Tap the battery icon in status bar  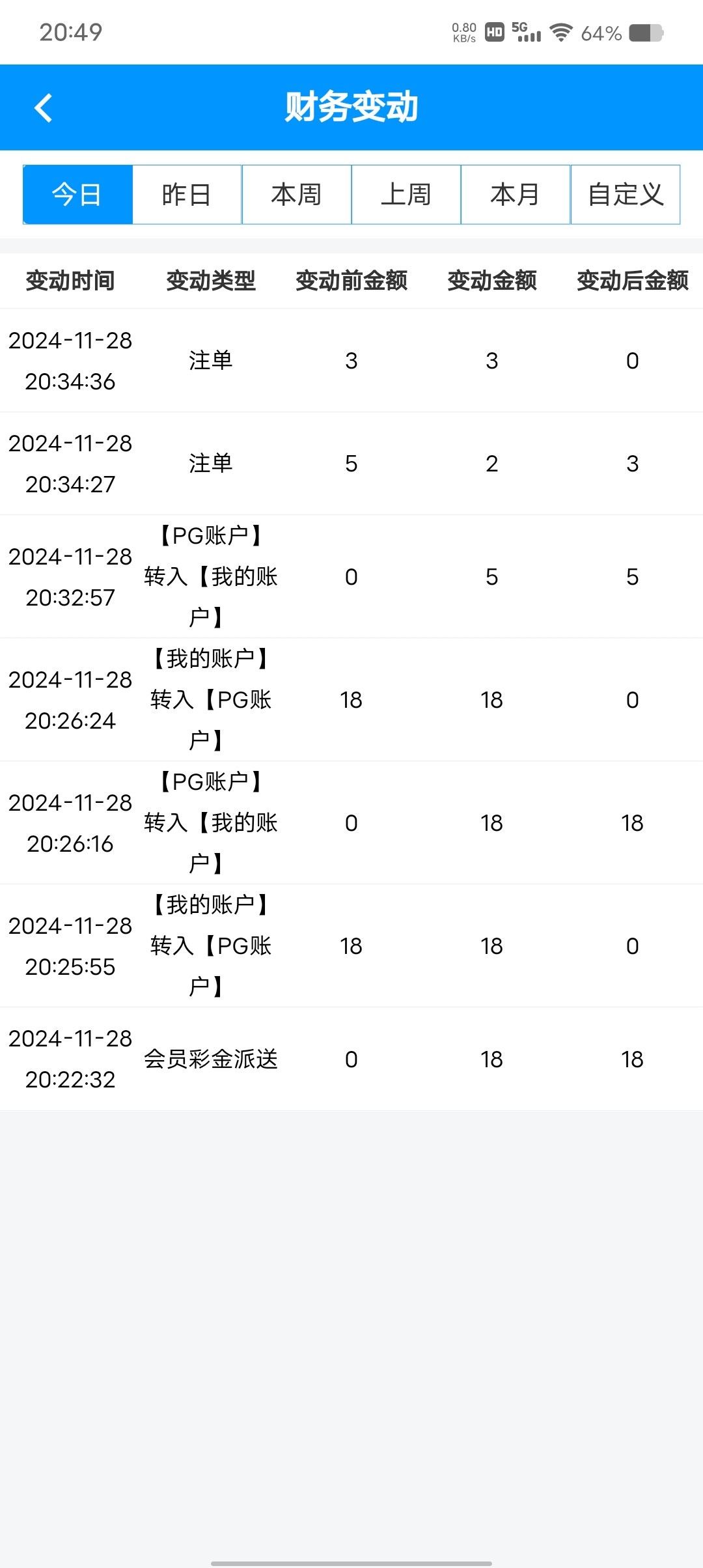(644, 31)
